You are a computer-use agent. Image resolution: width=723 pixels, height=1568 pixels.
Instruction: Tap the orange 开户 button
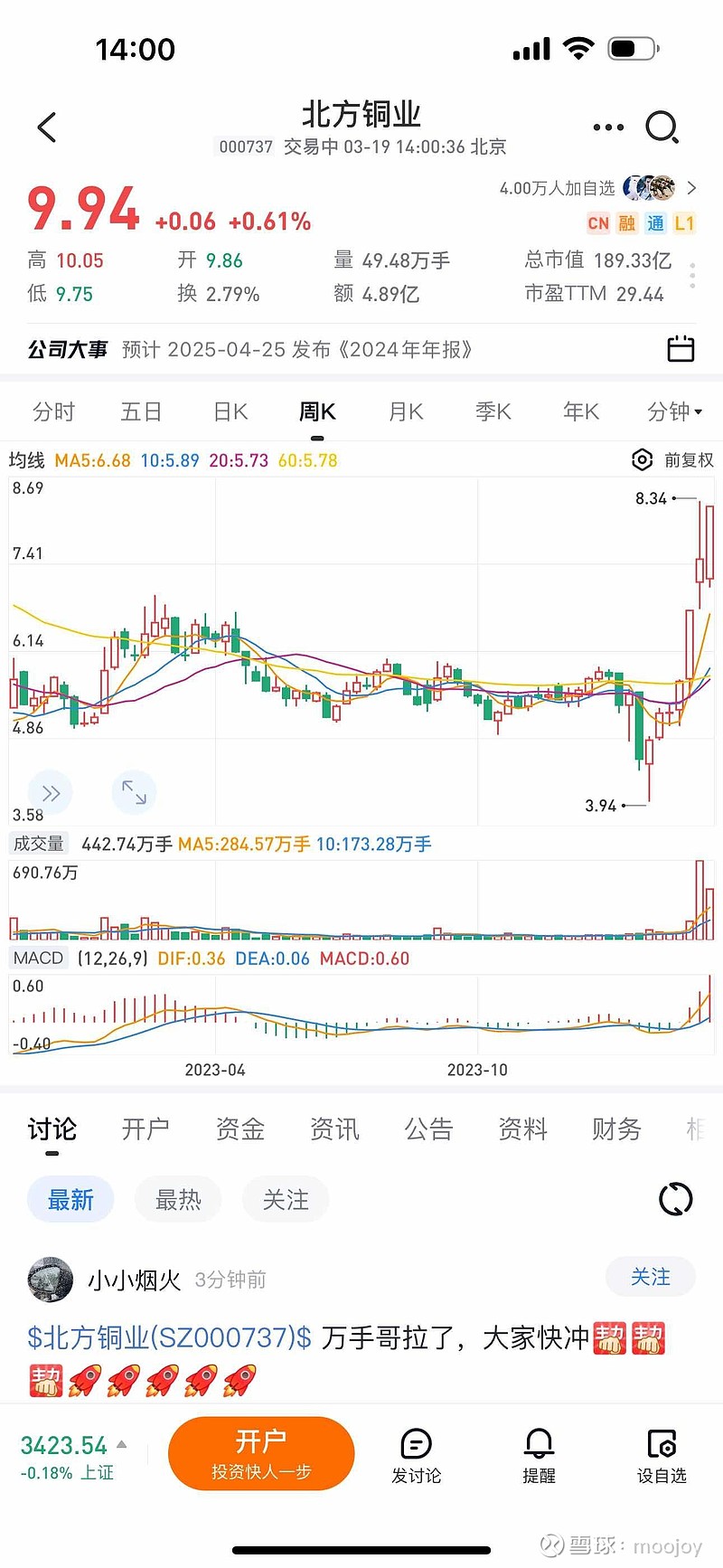pyautogui.click(x=261, y=1453)
